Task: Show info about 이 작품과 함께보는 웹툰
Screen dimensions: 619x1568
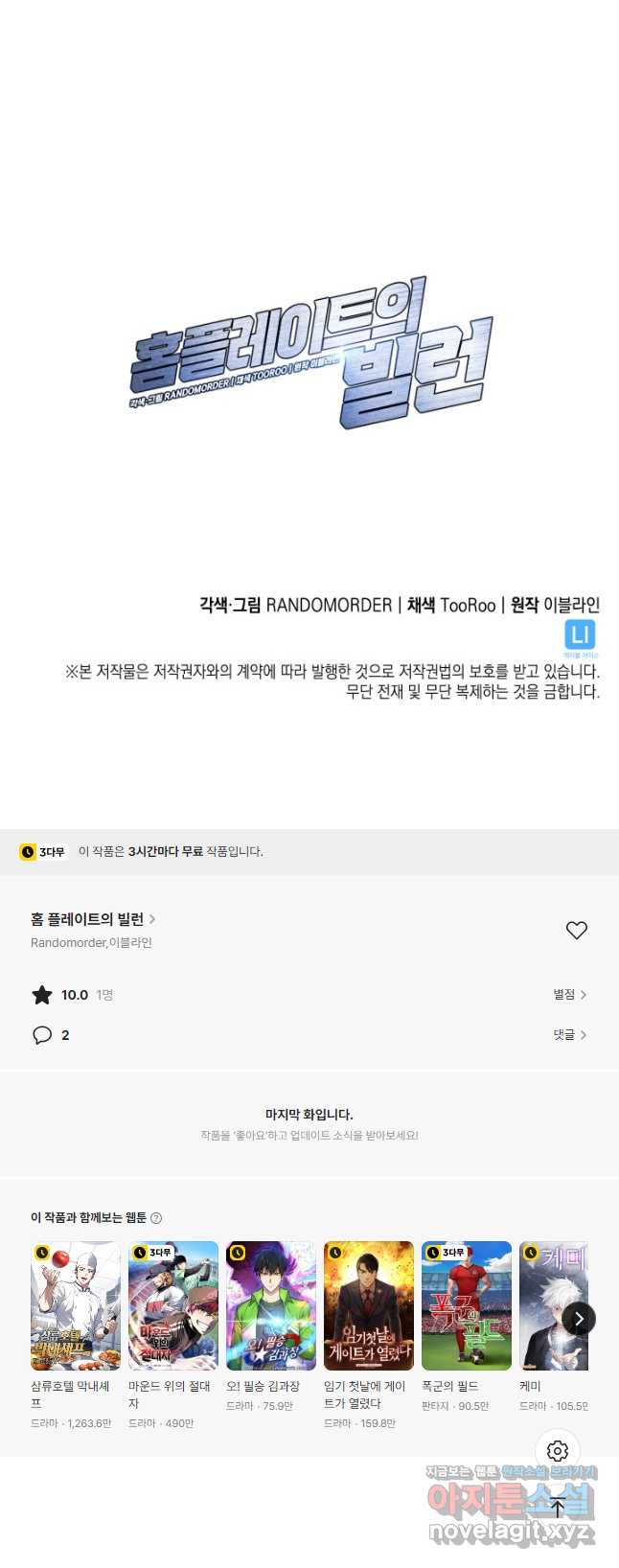Action: coord(156,1218)
